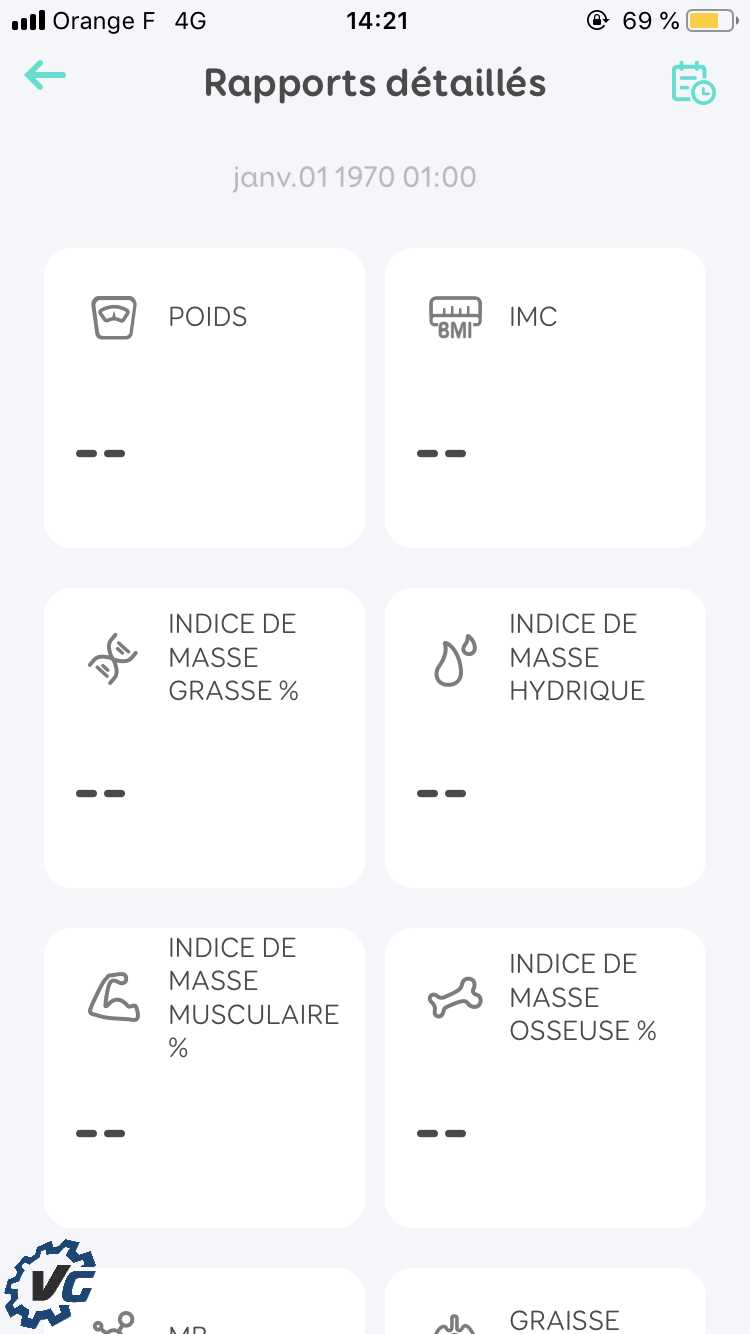Screen dimensions: 750x1334
Task: View Indice de masse grasse % details
Action: (204, 737)
